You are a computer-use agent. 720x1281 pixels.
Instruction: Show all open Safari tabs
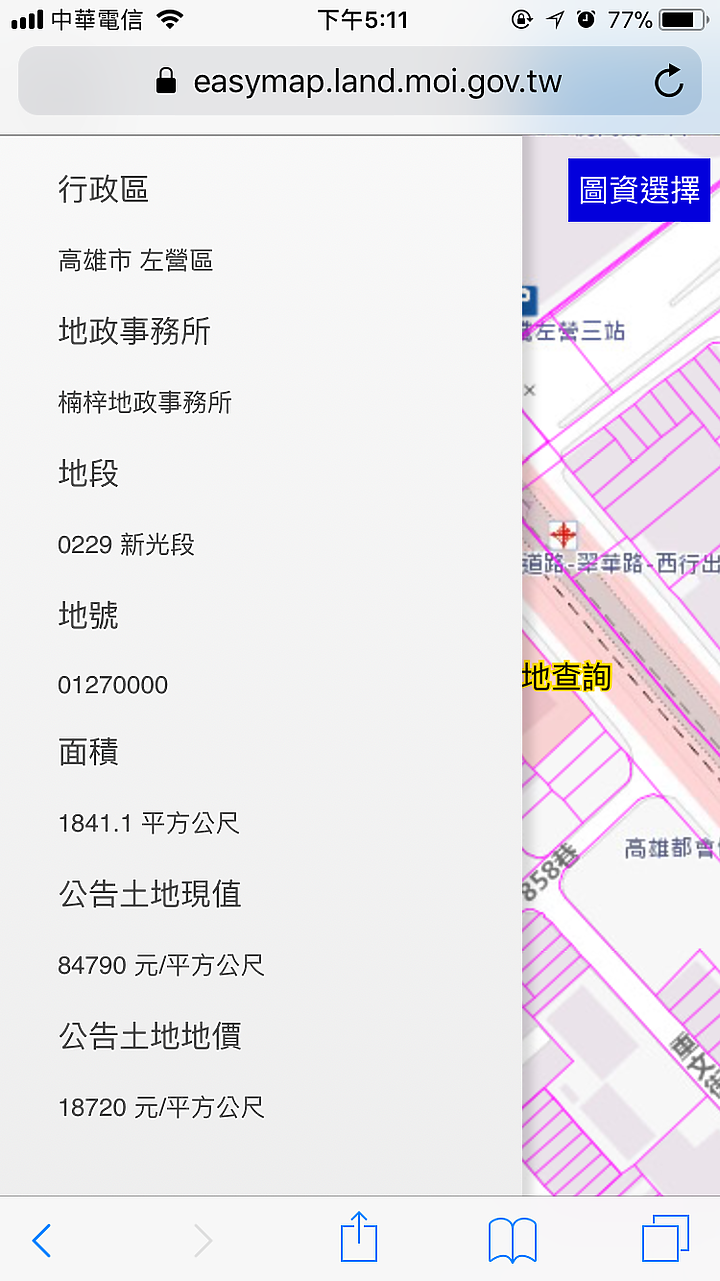pos(665,1239)
